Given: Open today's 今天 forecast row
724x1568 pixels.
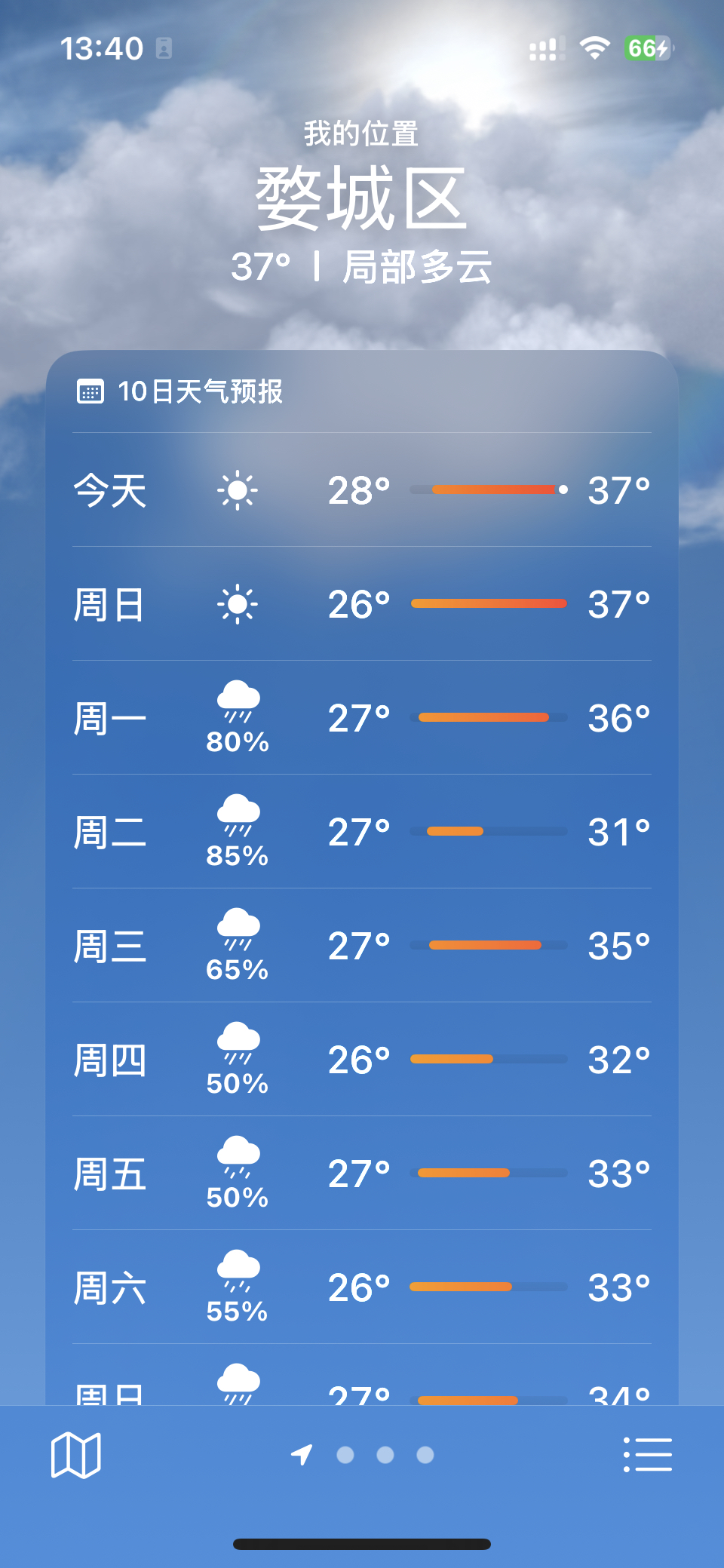Looking at the screenshot, I should (x=362, y=490).
